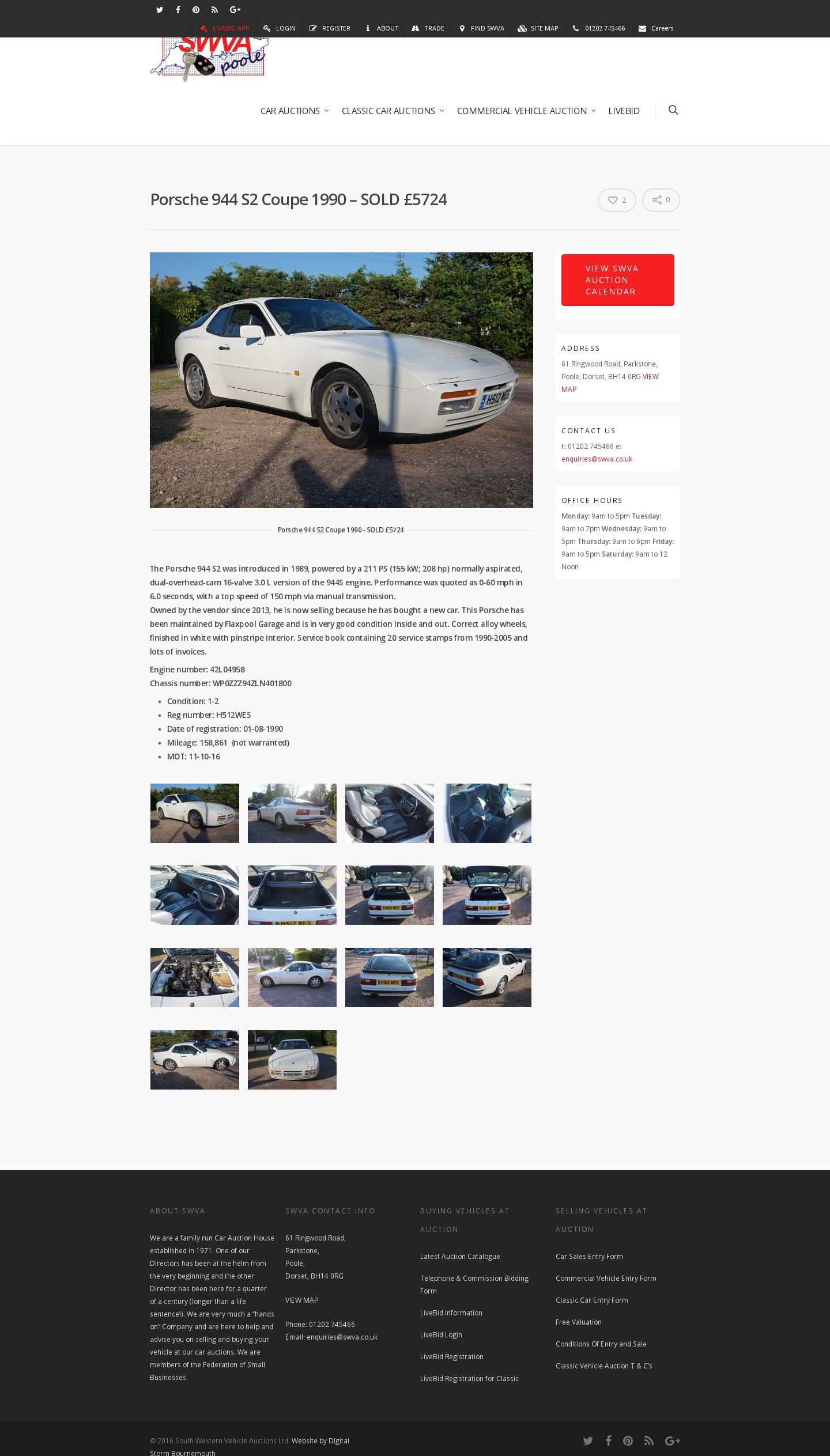Share this listing via share icon

[661, 200]
